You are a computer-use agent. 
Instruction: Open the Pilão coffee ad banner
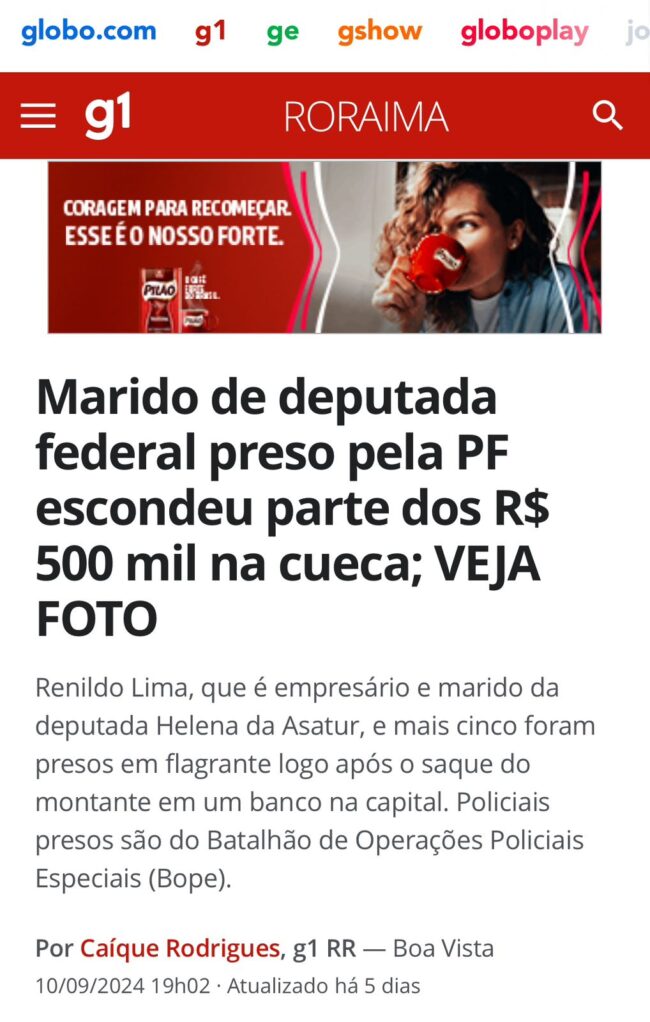click(324, 247)
